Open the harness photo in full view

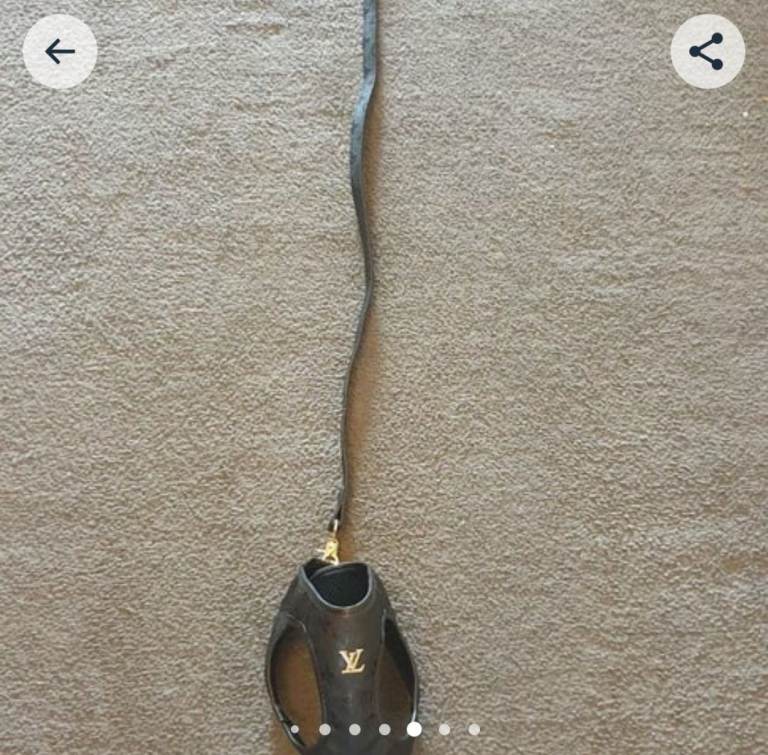[384, 400]
